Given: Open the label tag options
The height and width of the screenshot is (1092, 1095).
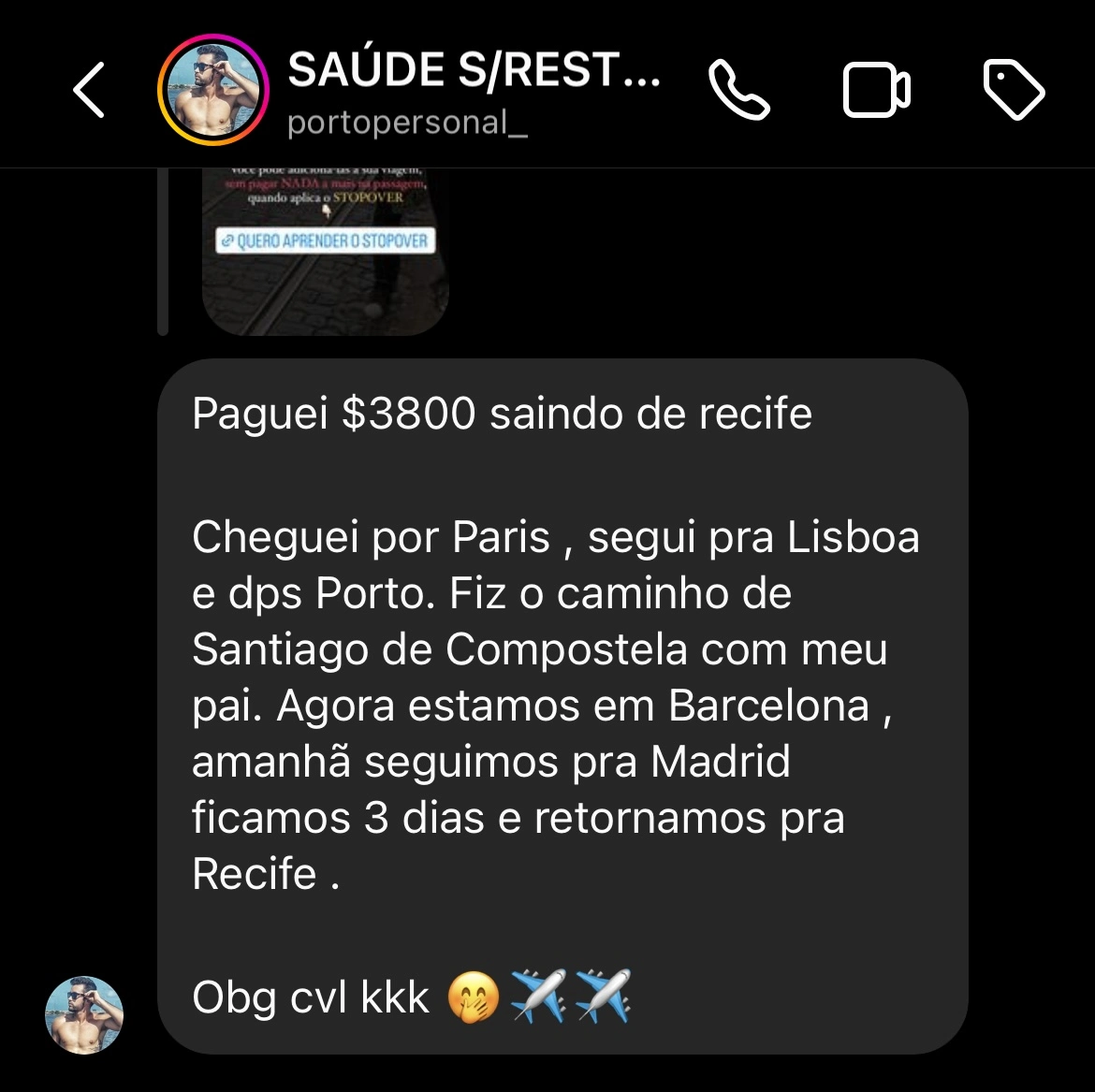Looking at the screenshot, I should (x=1014, y=91).
